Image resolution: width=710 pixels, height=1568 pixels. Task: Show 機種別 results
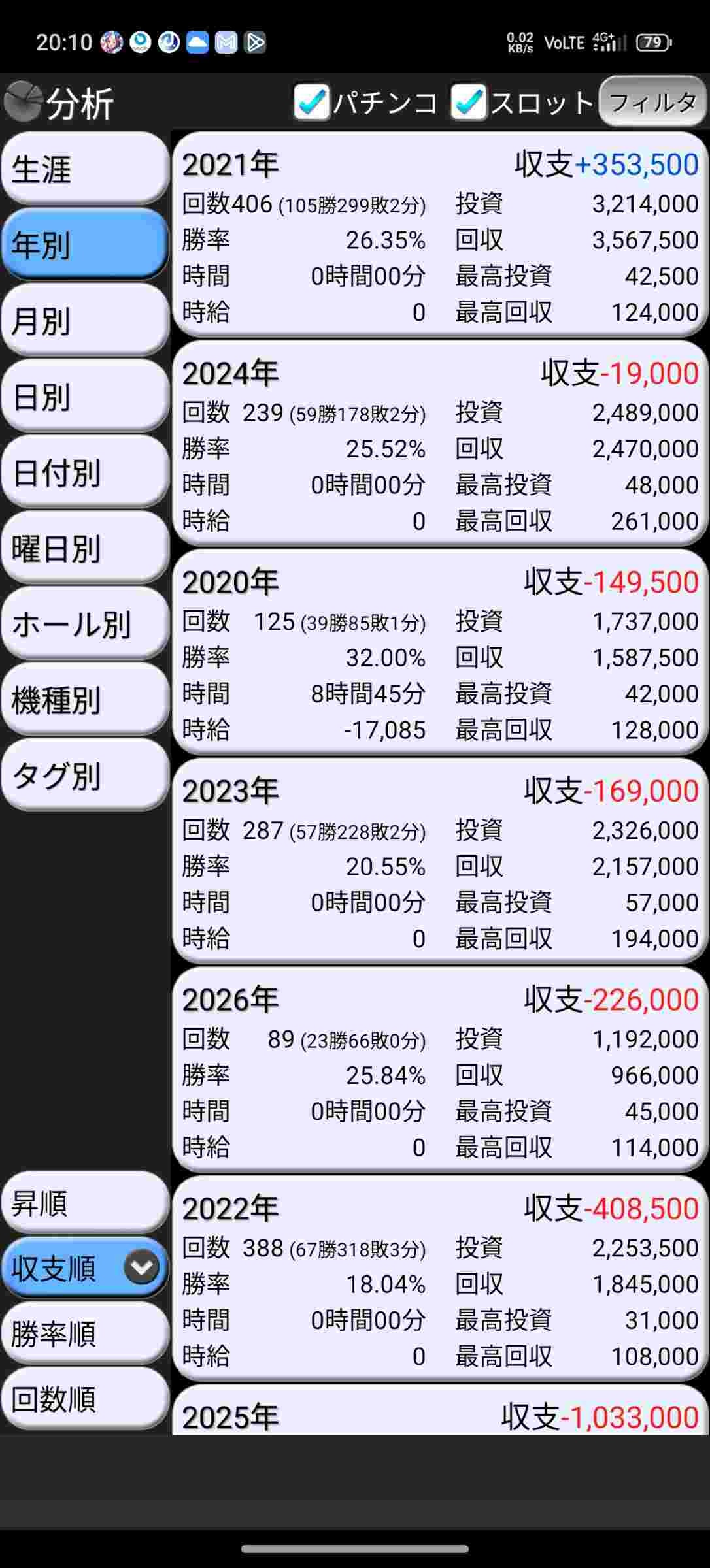point(85,699)
